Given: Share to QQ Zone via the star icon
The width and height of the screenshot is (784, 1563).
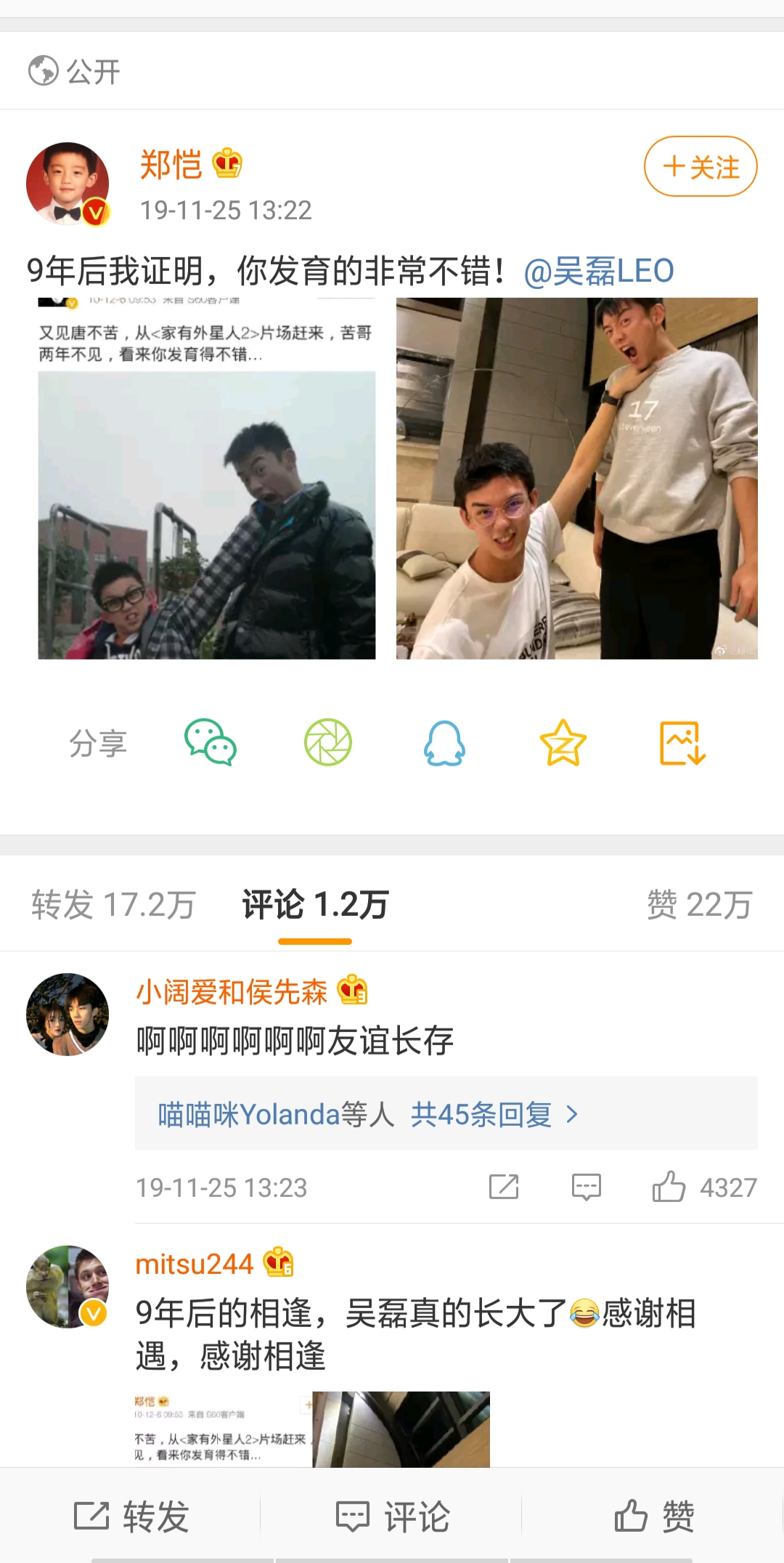Looking at the screenshot, I should (563, 742).
